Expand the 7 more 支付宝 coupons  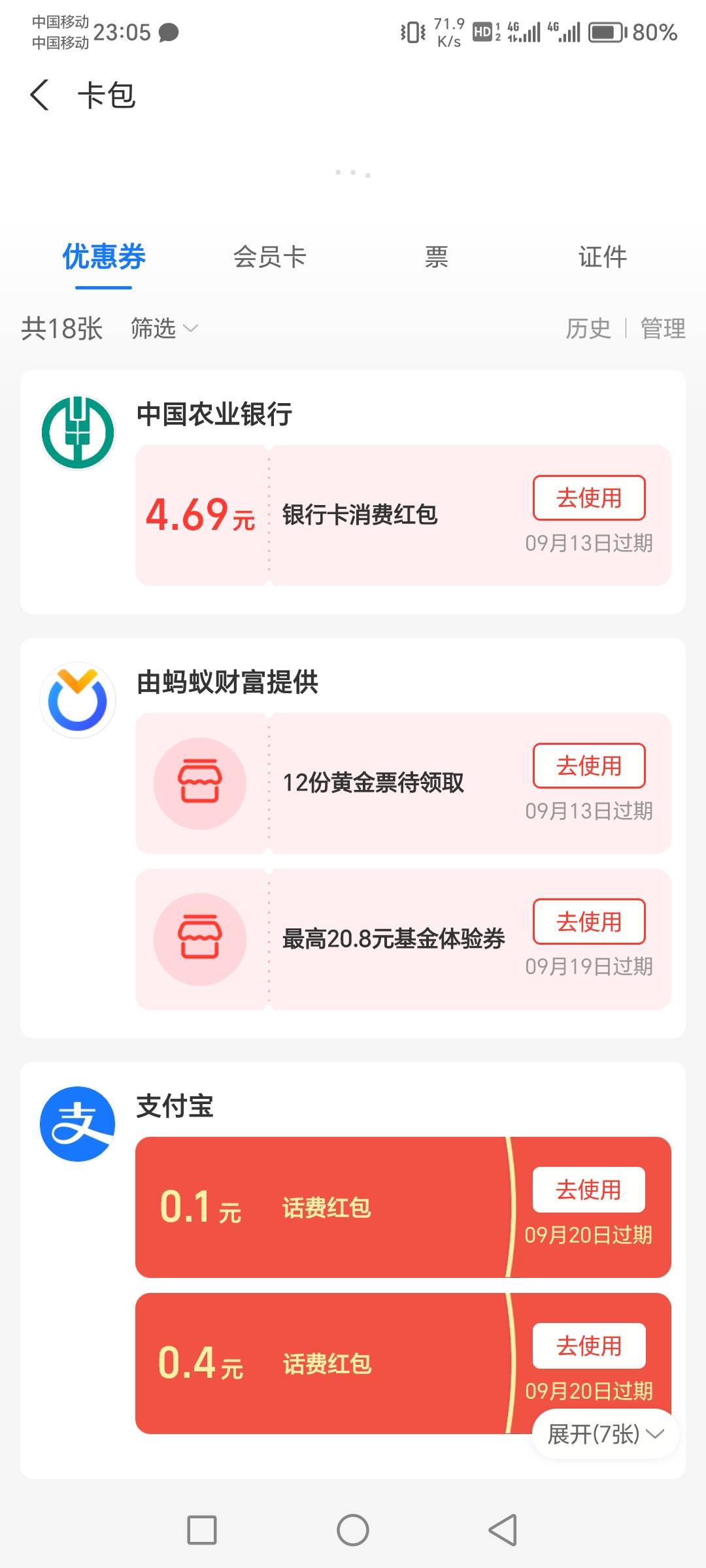605,1434
